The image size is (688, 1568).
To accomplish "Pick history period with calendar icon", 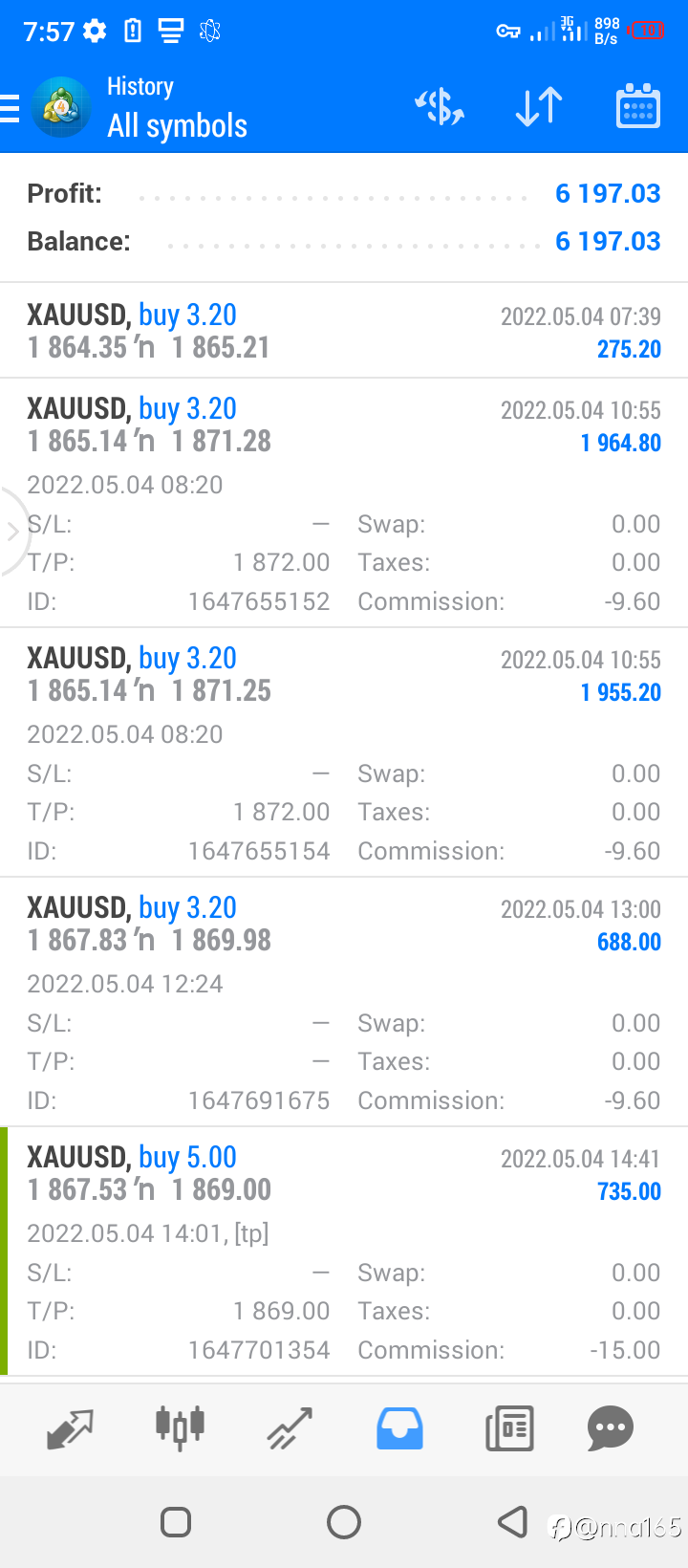I will click(x=637, y=106).
